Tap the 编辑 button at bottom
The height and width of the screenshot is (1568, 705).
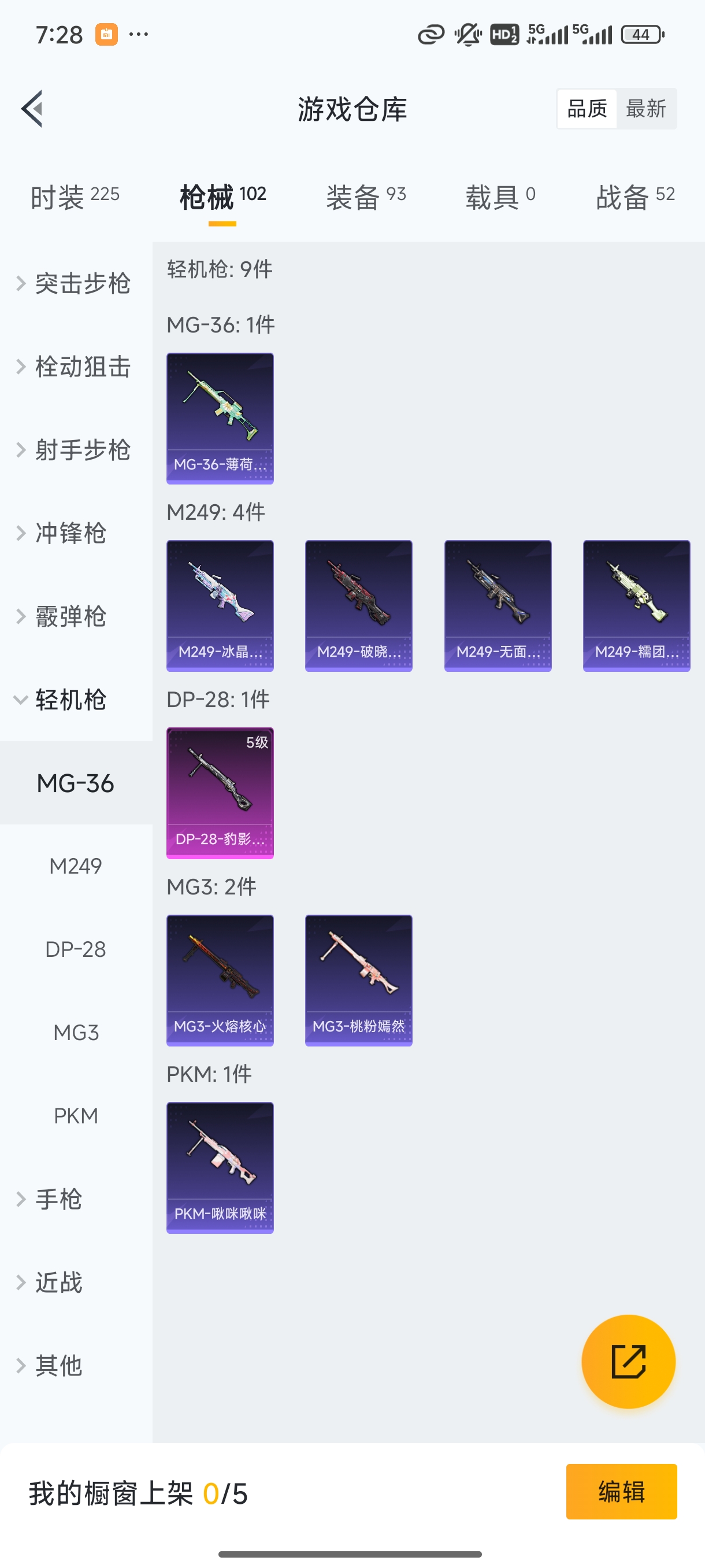tap(622, 1492)
